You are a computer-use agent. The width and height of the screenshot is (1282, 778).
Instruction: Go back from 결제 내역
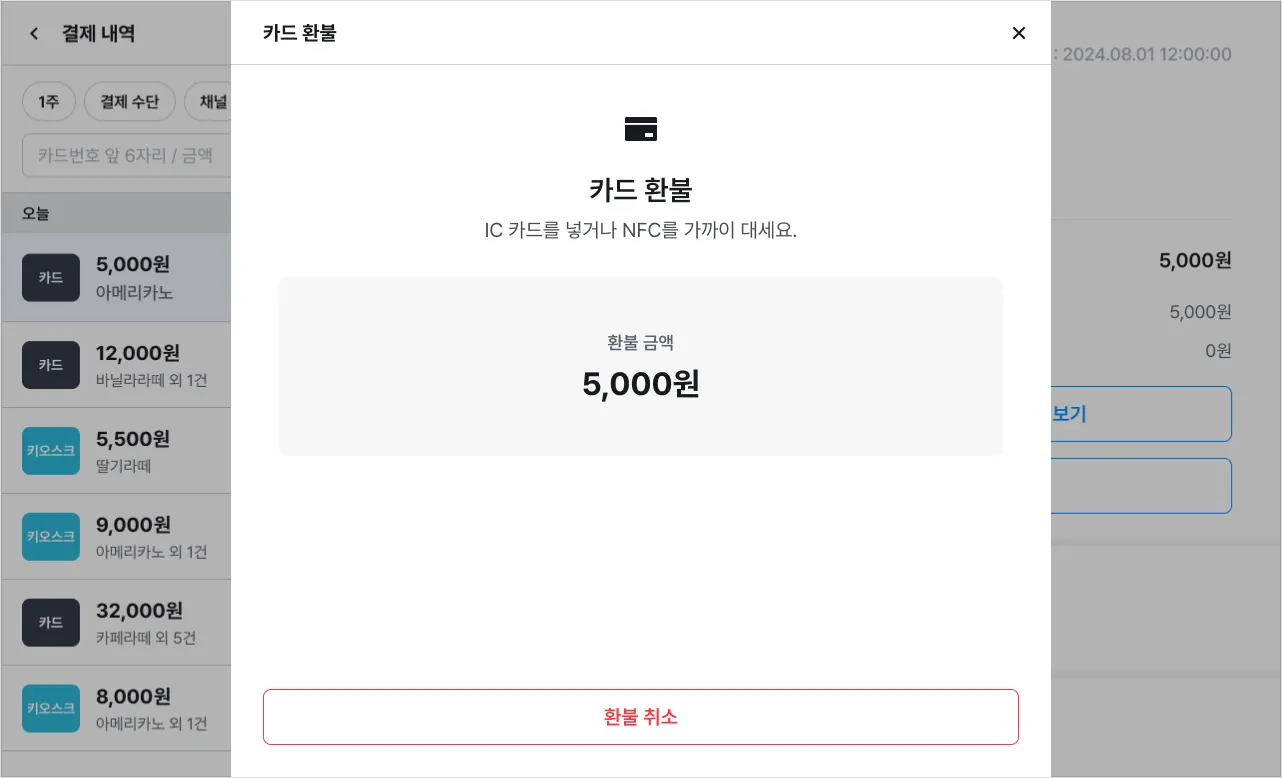[x=34, y=34]
